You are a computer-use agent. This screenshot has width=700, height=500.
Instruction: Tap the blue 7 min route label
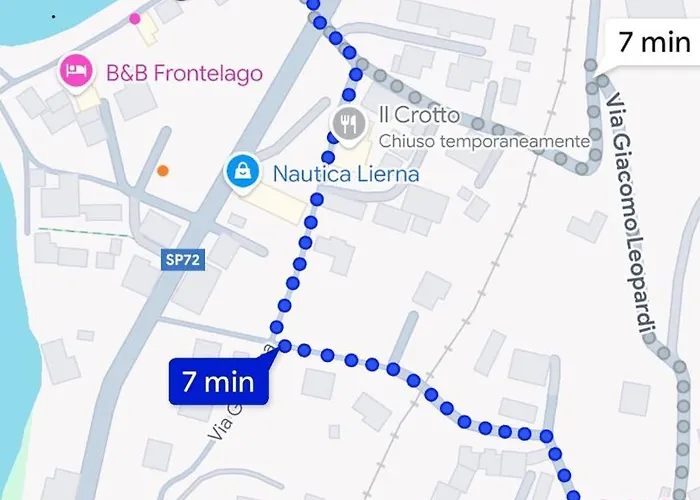(218, 381)
